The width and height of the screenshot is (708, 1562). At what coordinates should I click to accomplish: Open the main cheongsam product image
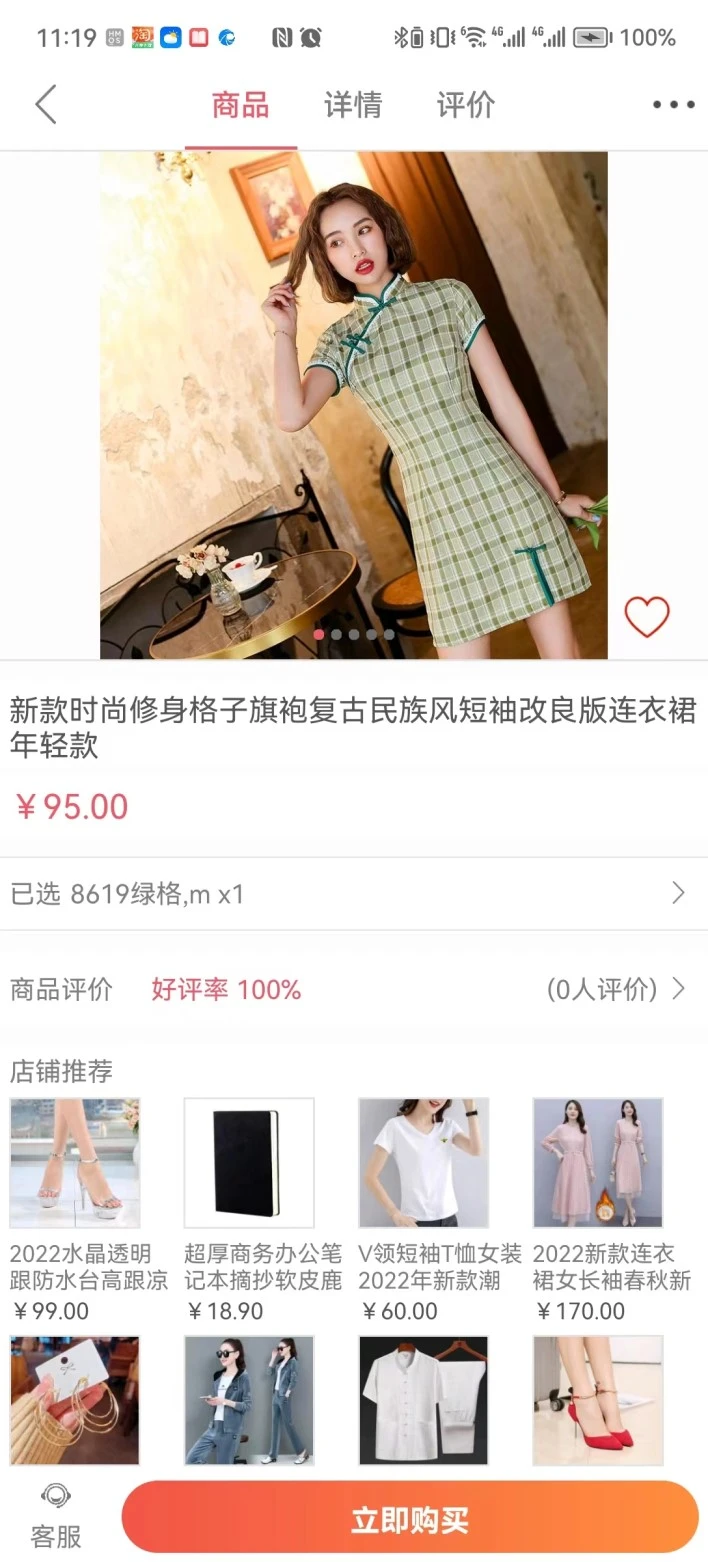353,405
